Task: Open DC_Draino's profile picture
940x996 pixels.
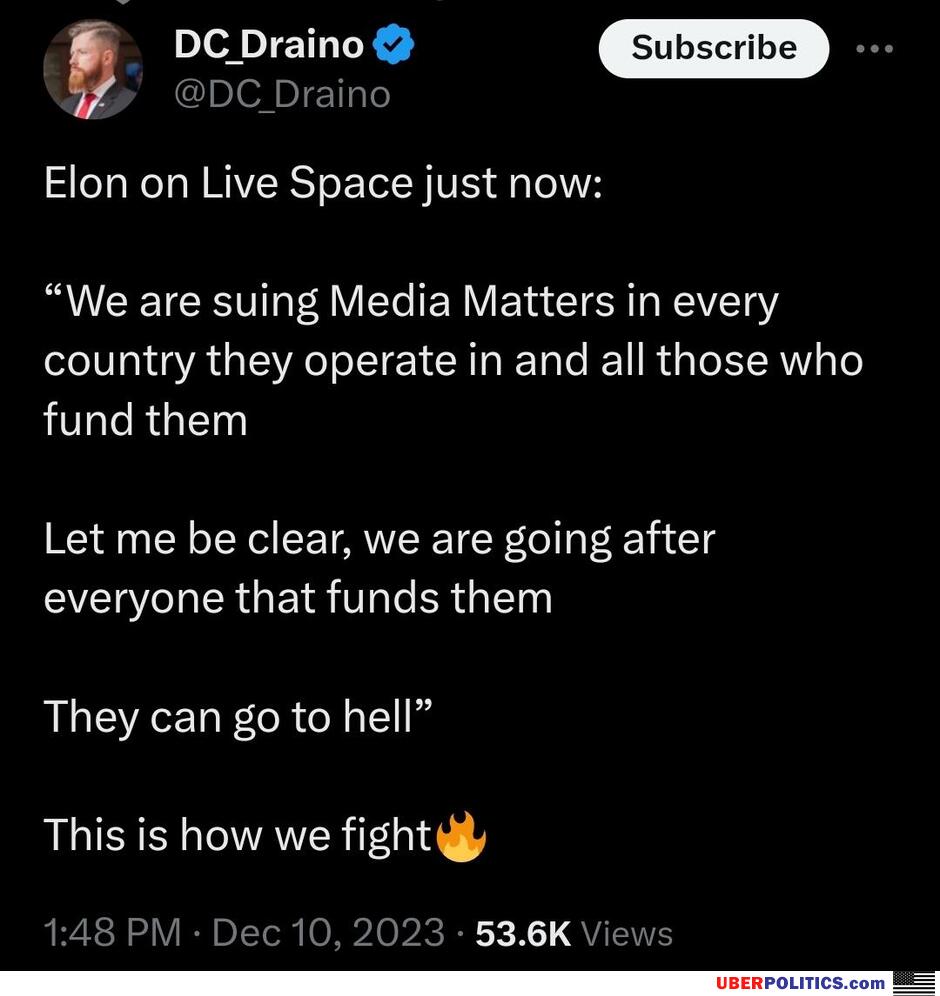Action: [x=93, y=70]
